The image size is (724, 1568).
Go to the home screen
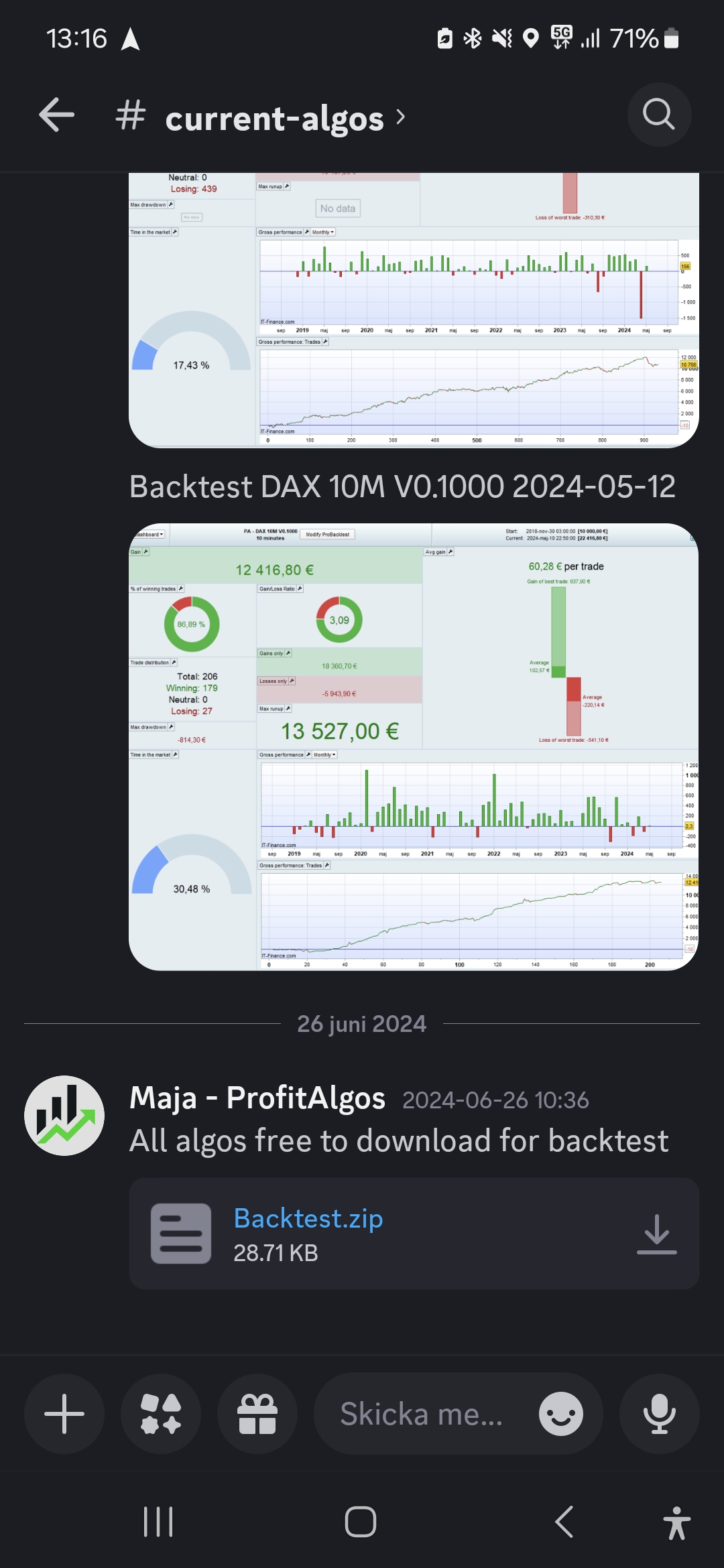pyautogui.click(x=361, y=1522)
